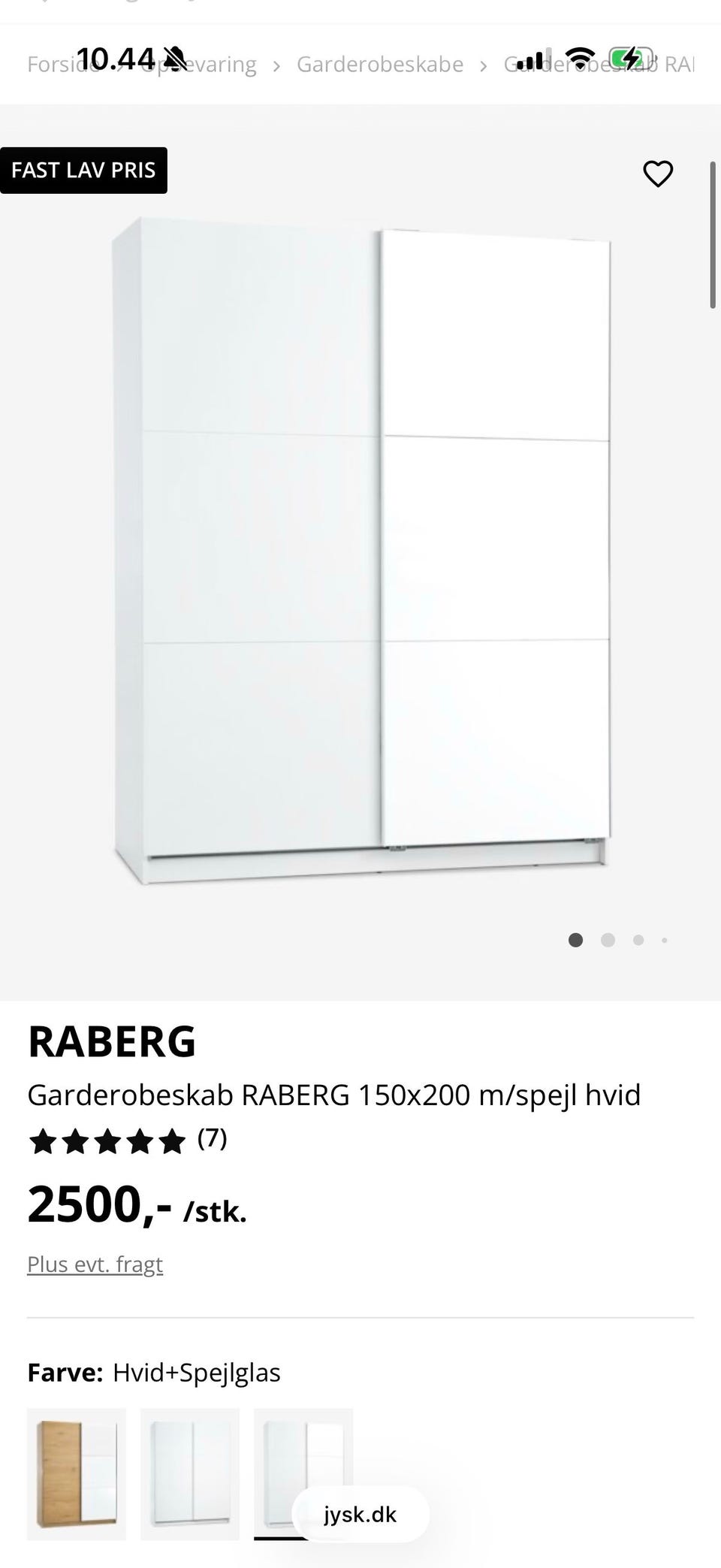
Task: Tap the muted notifications bell icon
Action: (x=174, y=59)
